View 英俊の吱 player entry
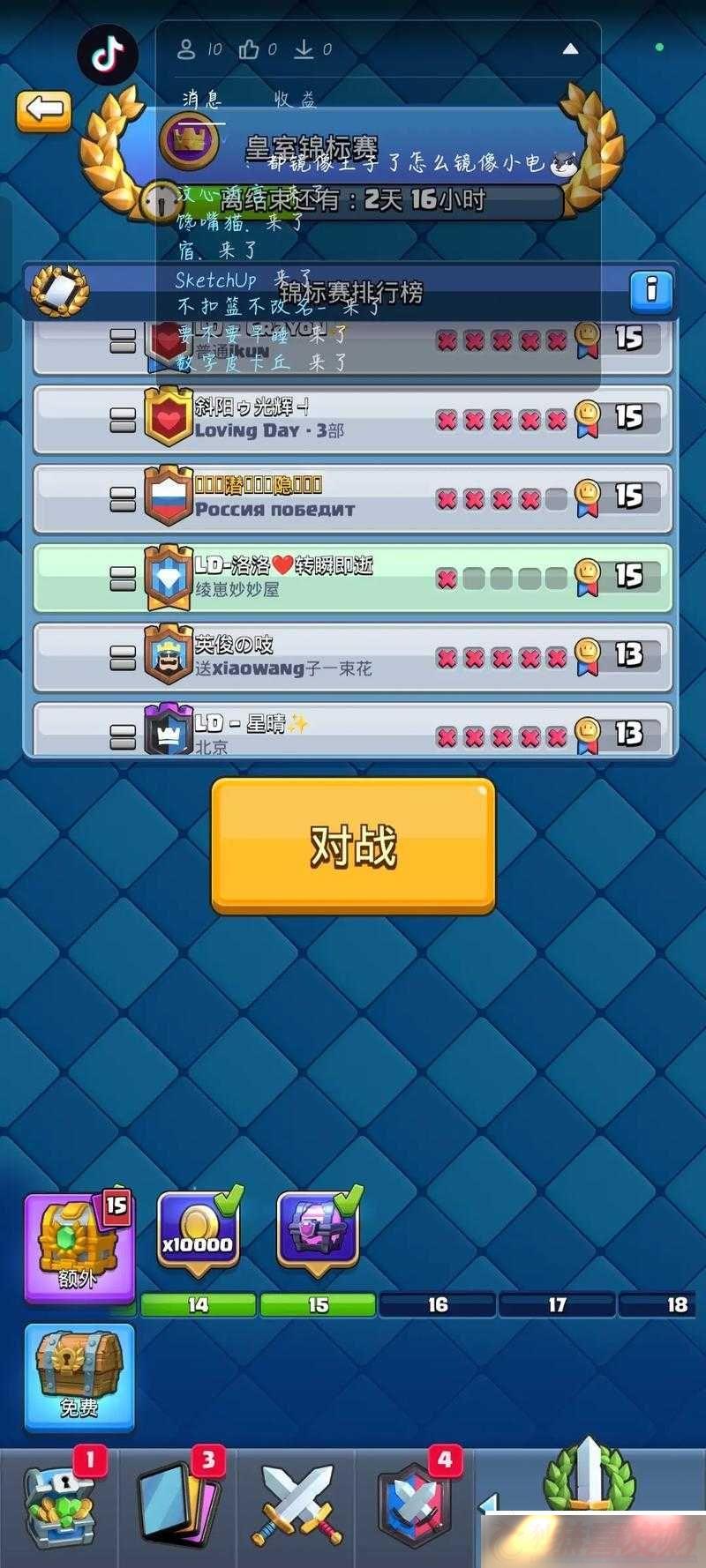This screenshot has height=1568, width=706. [x=353, y=657]
